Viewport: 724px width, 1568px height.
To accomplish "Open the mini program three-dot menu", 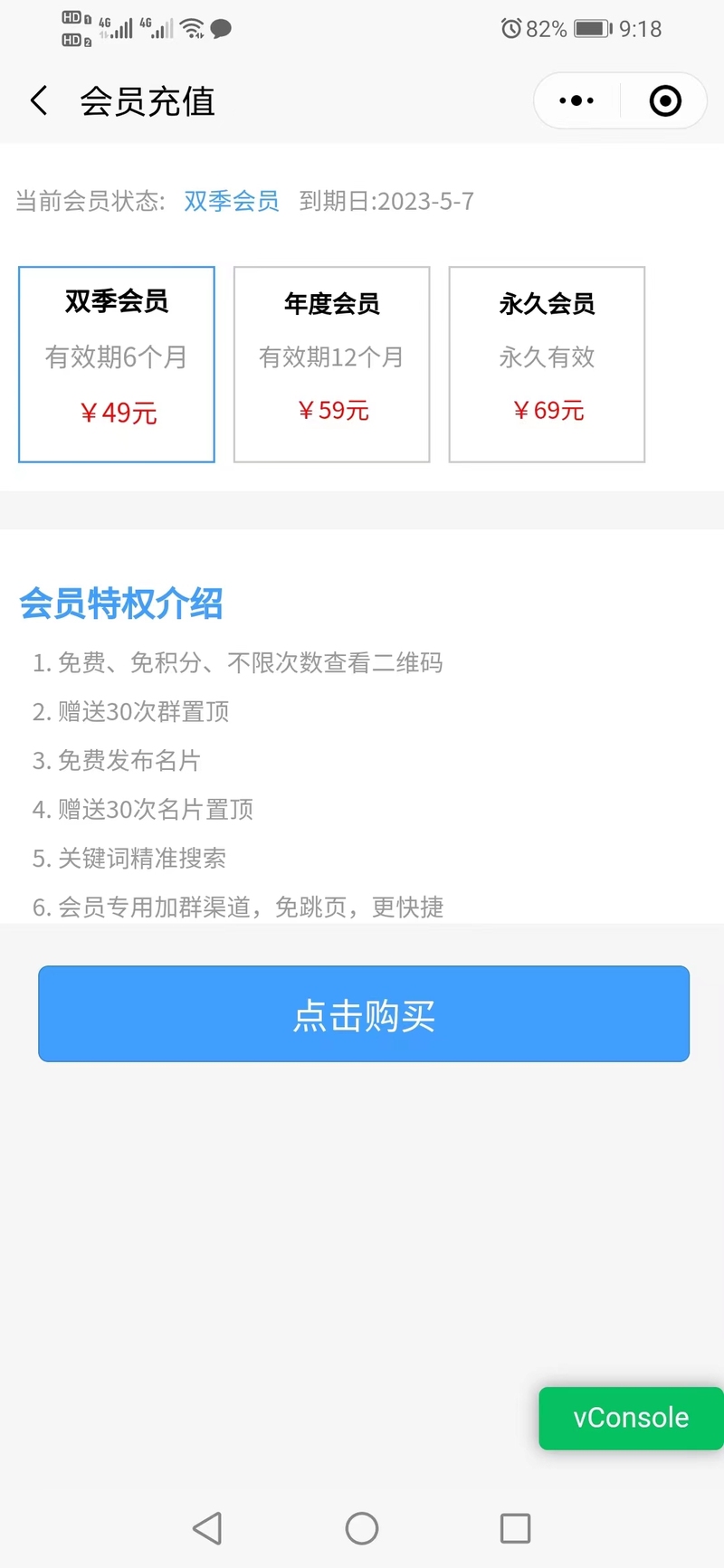I will point(576,100).
